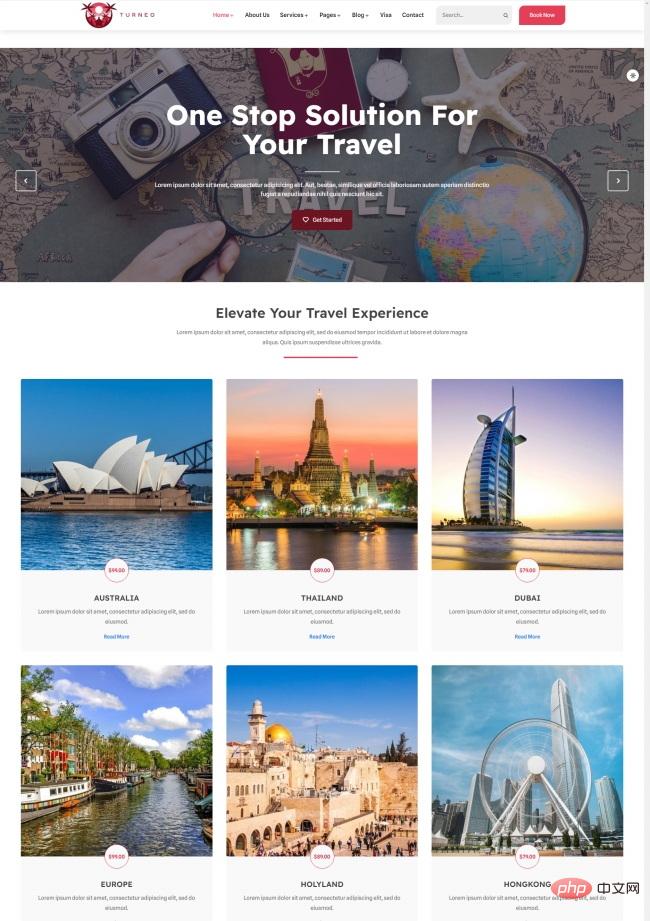Read more about Australia

click(x=116, y=637)
